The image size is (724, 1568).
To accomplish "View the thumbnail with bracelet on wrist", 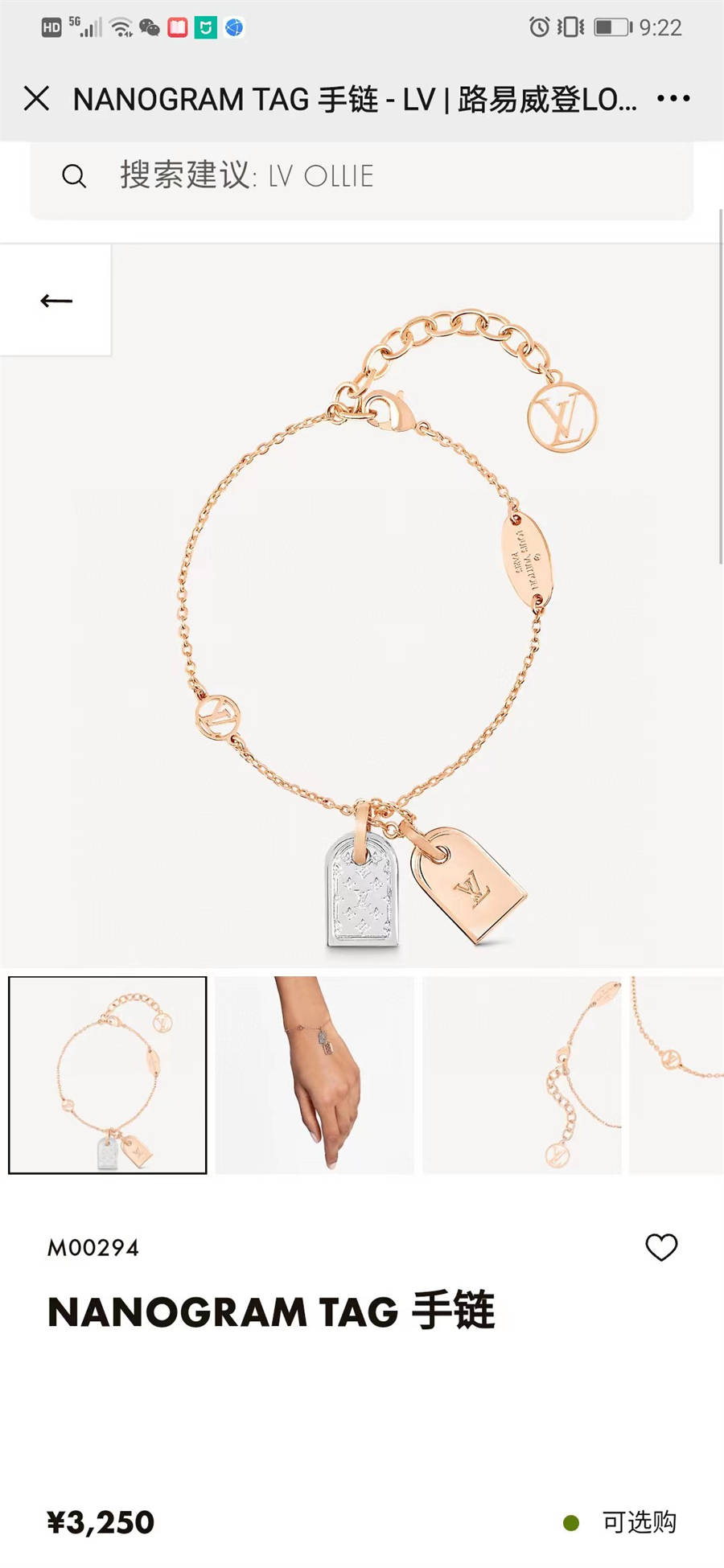I will pyautogui.click(x=315, y=1075).
